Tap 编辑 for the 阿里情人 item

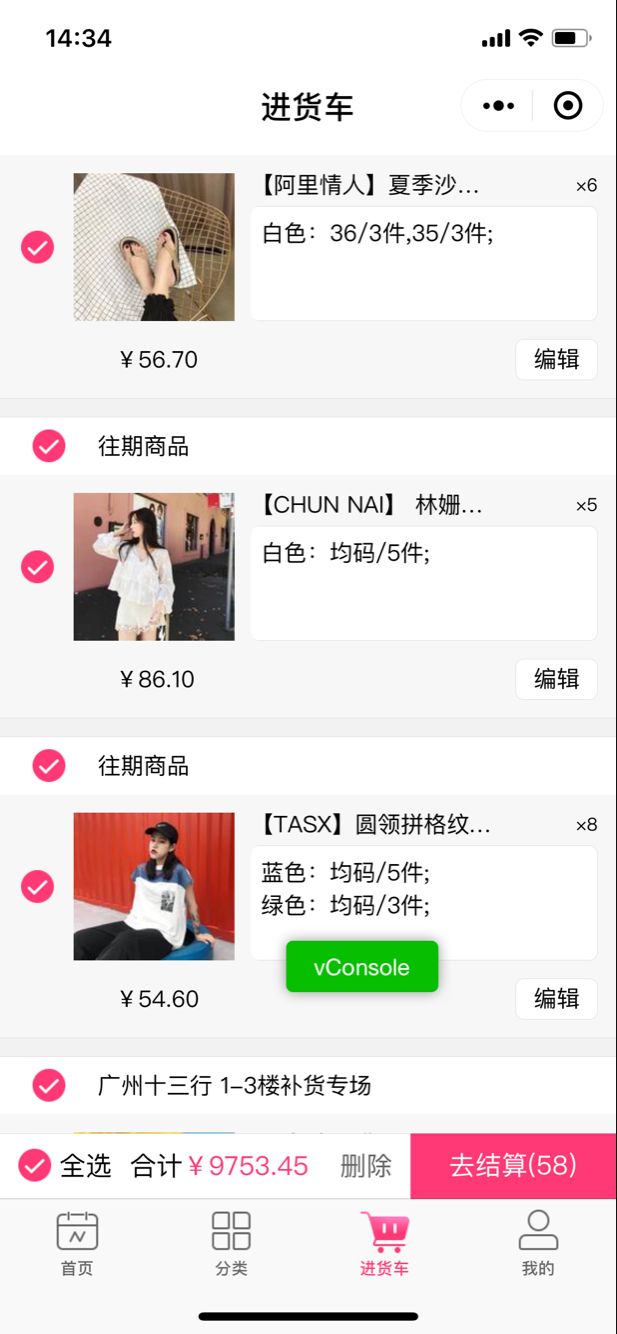point(556,360)
